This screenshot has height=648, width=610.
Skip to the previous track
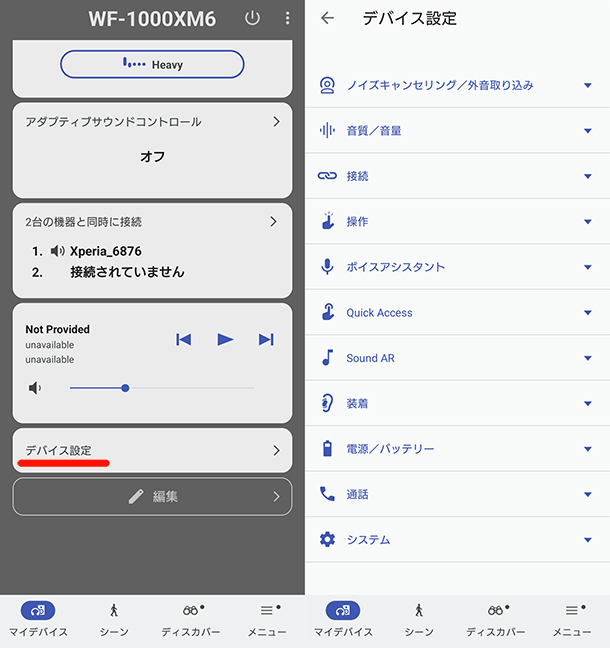183,340
